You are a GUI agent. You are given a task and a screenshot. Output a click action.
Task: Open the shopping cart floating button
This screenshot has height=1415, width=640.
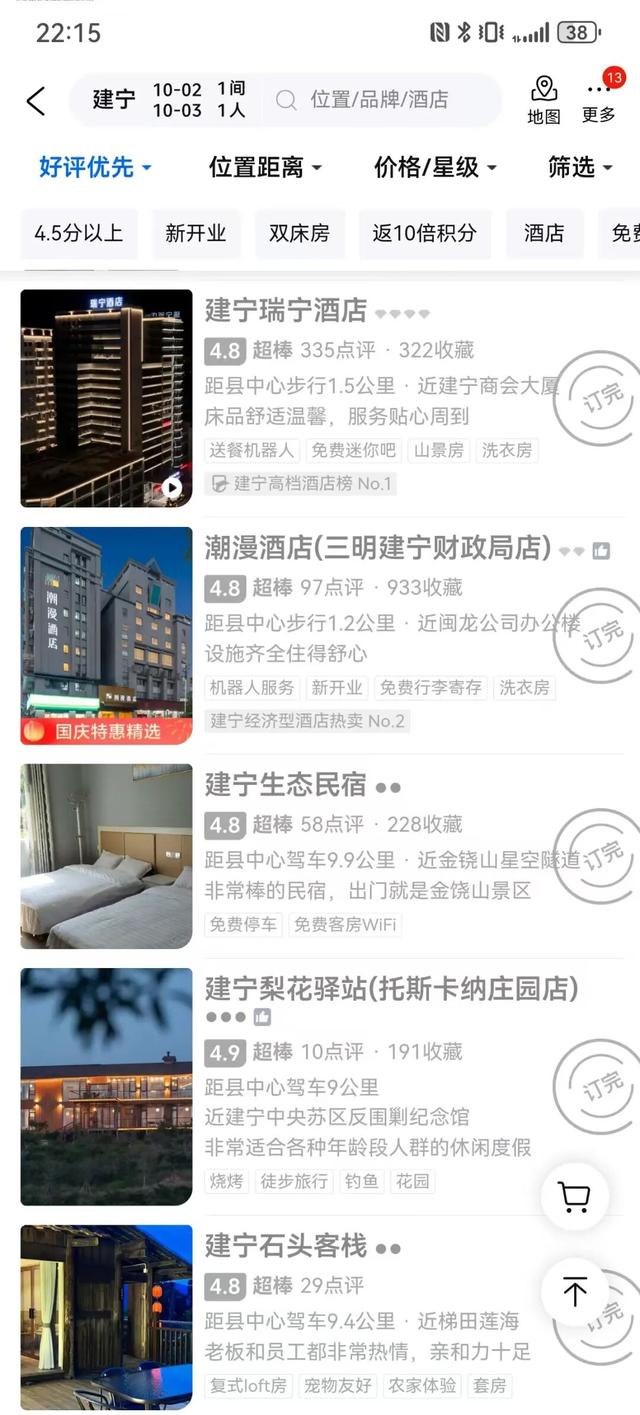(574, 1196)
